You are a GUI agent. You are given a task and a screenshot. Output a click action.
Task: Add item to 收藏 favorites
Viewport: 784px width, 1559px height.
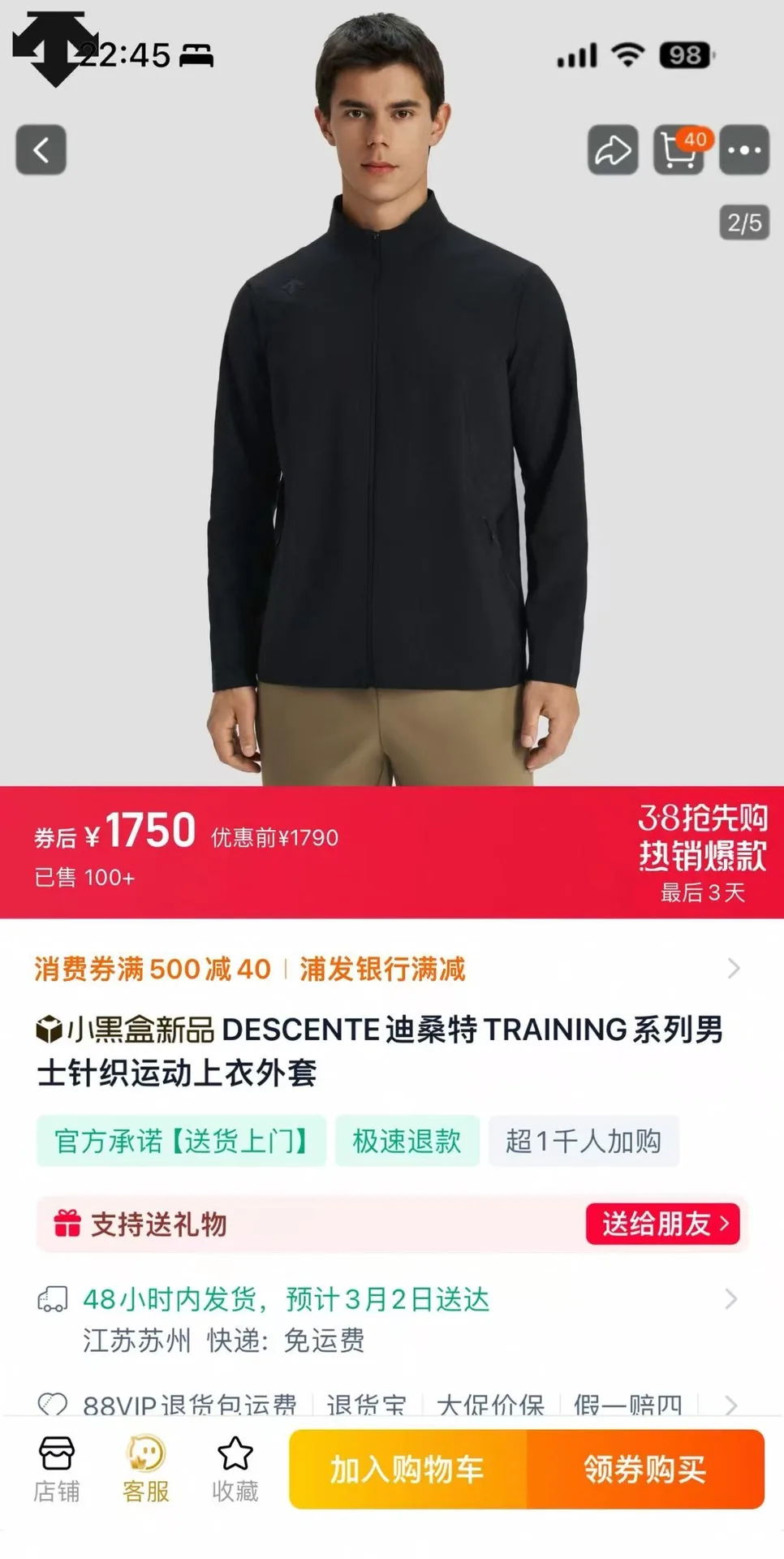[x=235, y=1470]
